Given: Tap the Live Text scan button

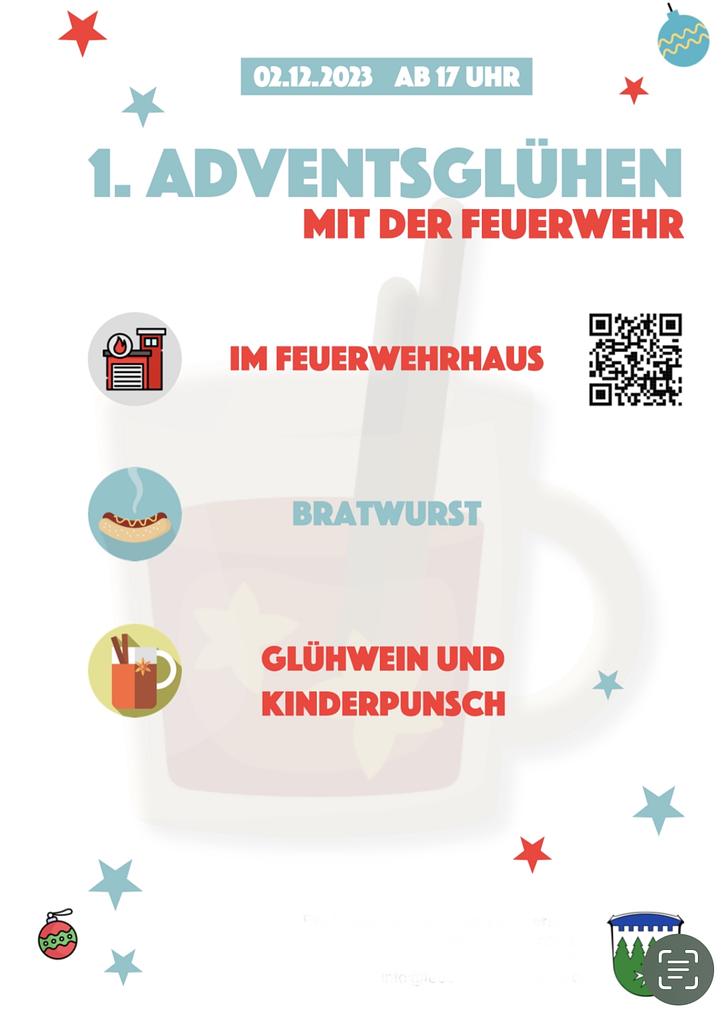Looking at the screenshot, I should [678, 968].
